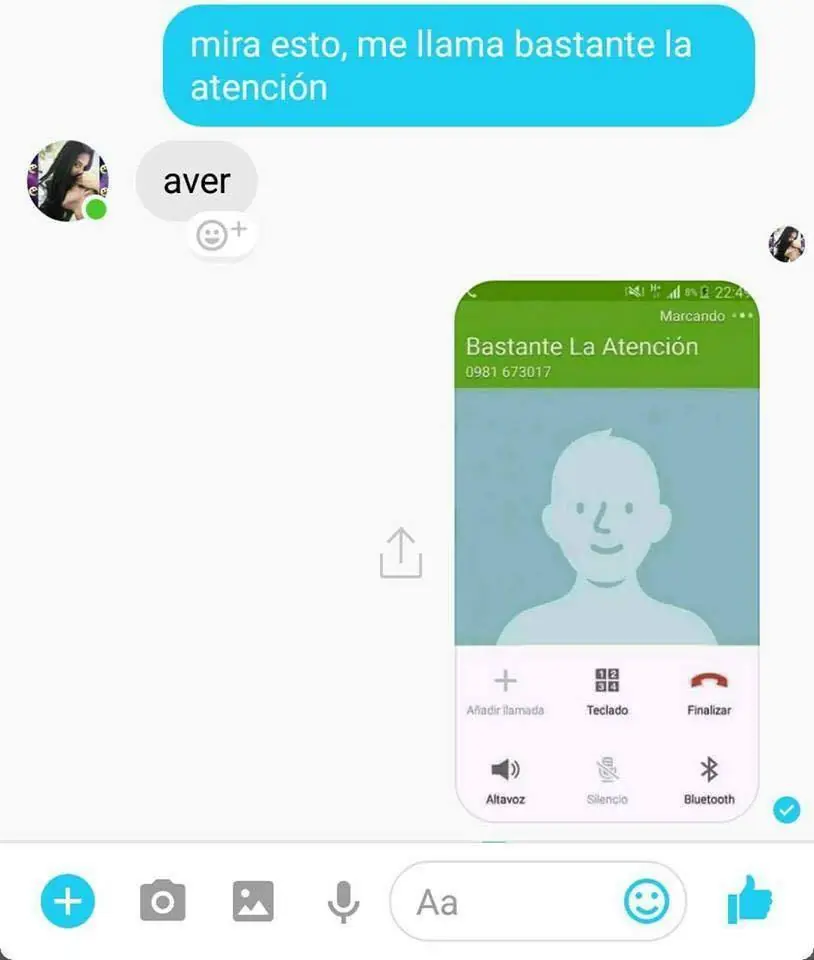Open the camera to take a photo

click(162, 900)
